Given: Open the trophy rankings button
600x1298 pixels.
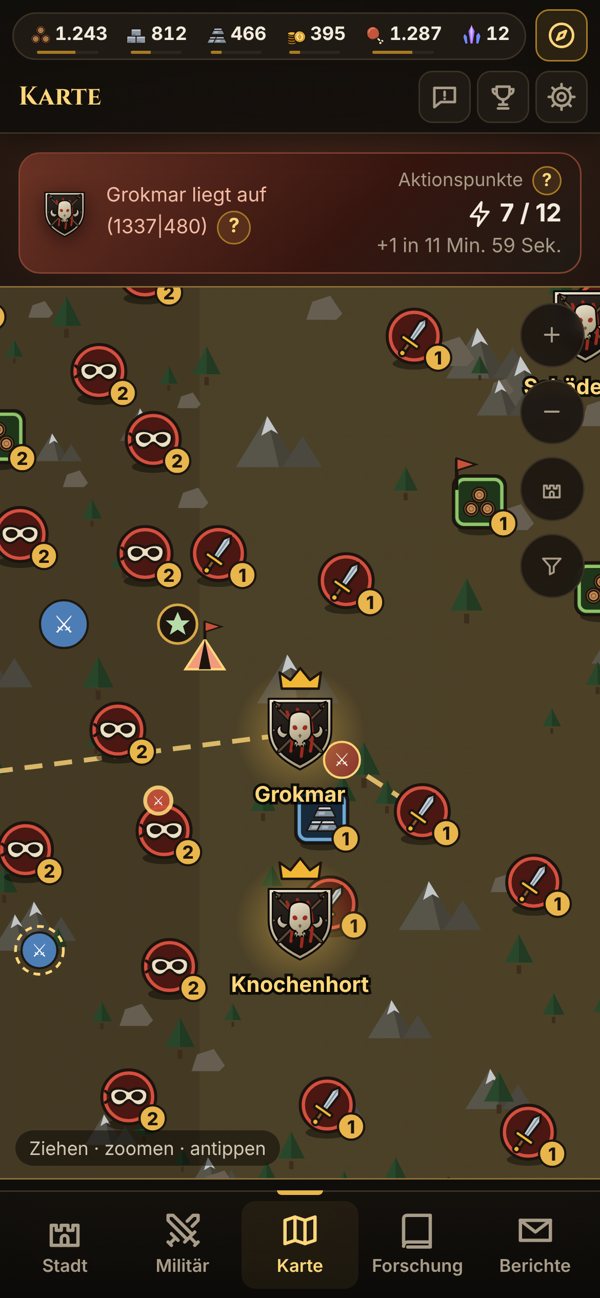Looking at the screenshot, I should click(503, 97).
